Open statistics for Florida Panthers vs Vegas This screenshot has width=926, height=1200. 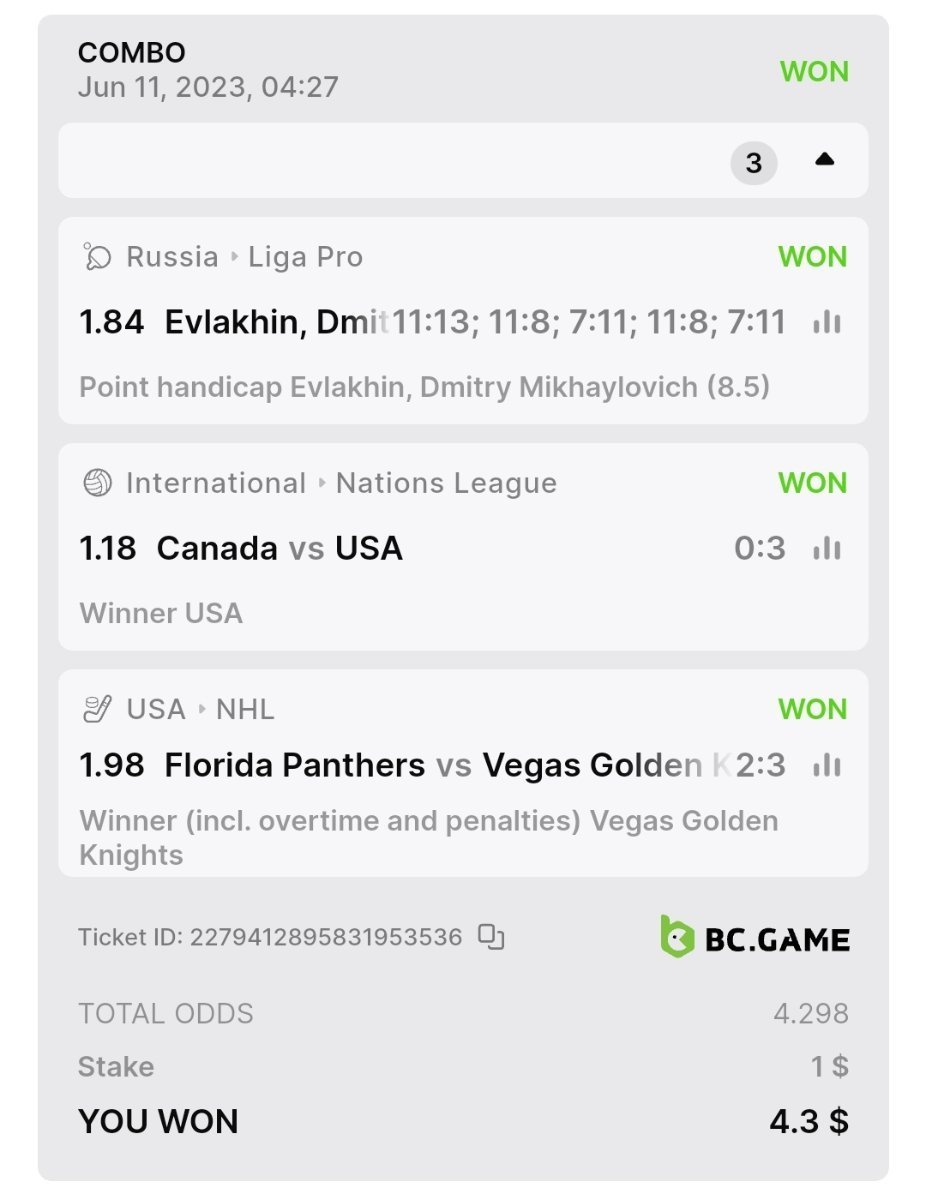pyautogui.click(x=827, y=766)
